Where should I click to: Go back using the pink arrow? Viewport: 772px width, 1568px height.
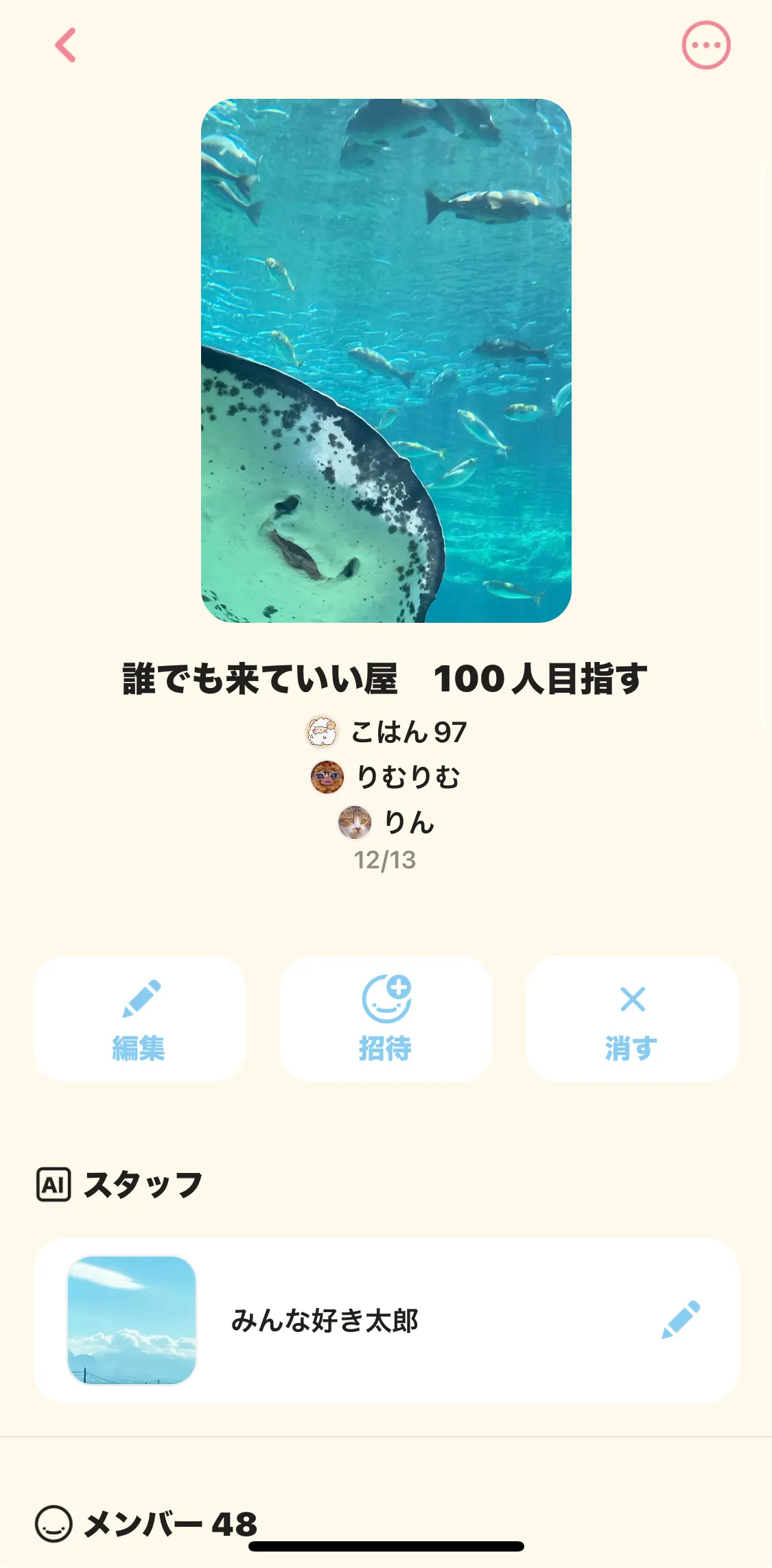tap(66, 45)
